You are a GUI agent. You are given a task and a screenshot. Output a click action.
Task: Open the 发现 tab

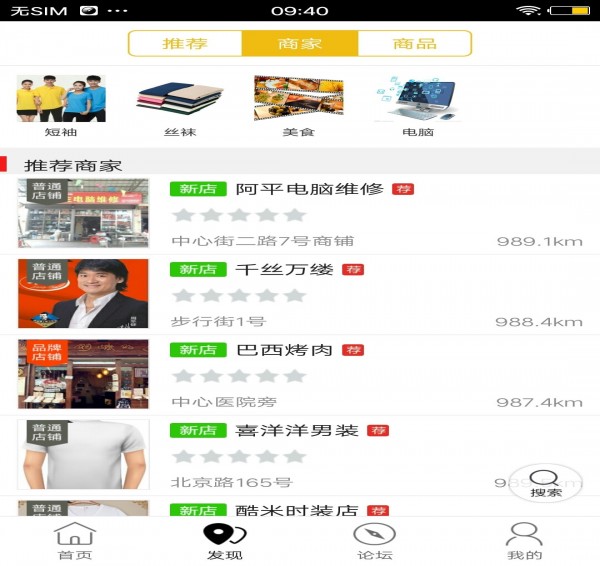point(224,542)
